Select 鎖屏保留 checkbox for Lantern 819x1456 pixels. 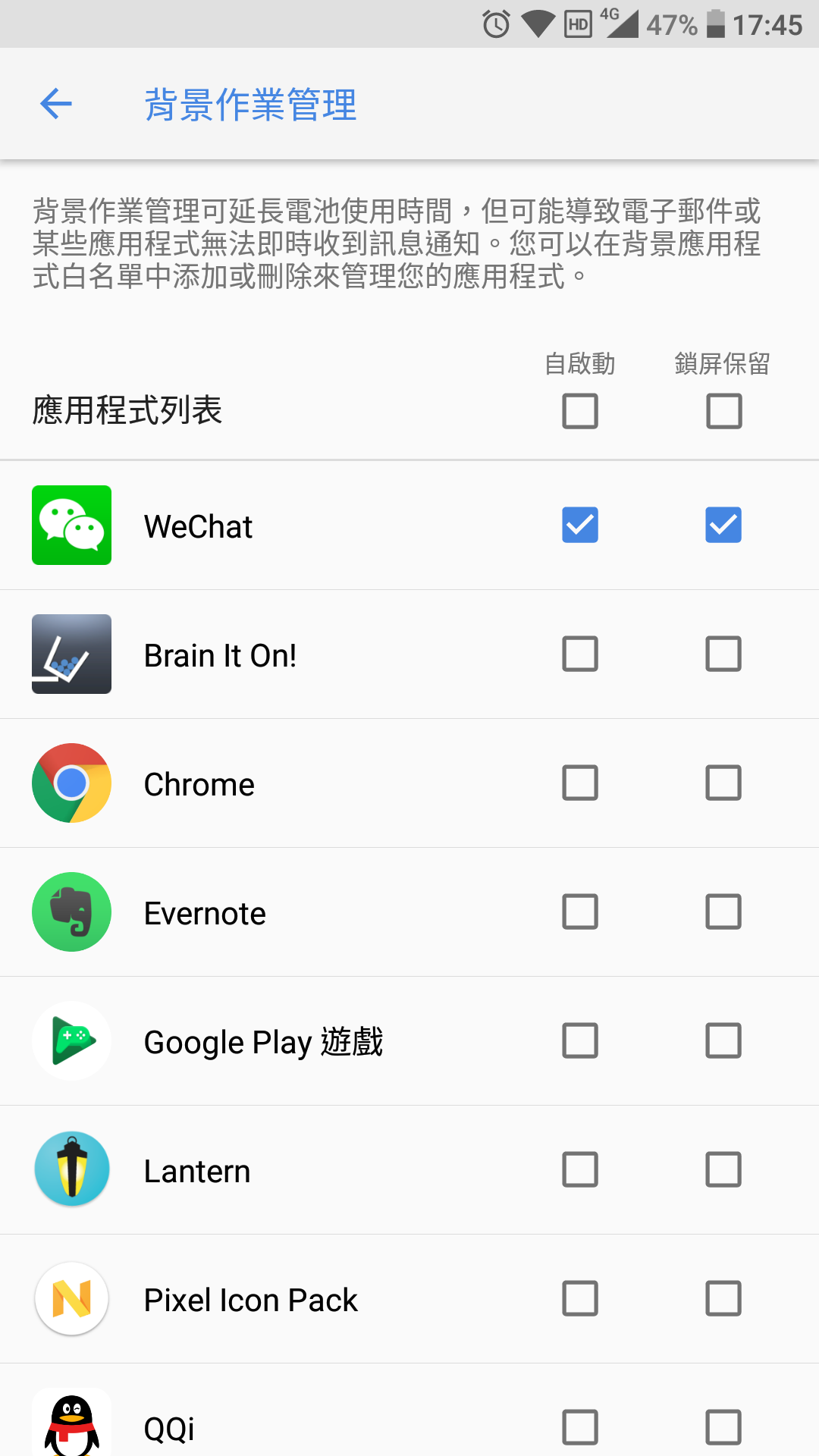[723, 1169]
